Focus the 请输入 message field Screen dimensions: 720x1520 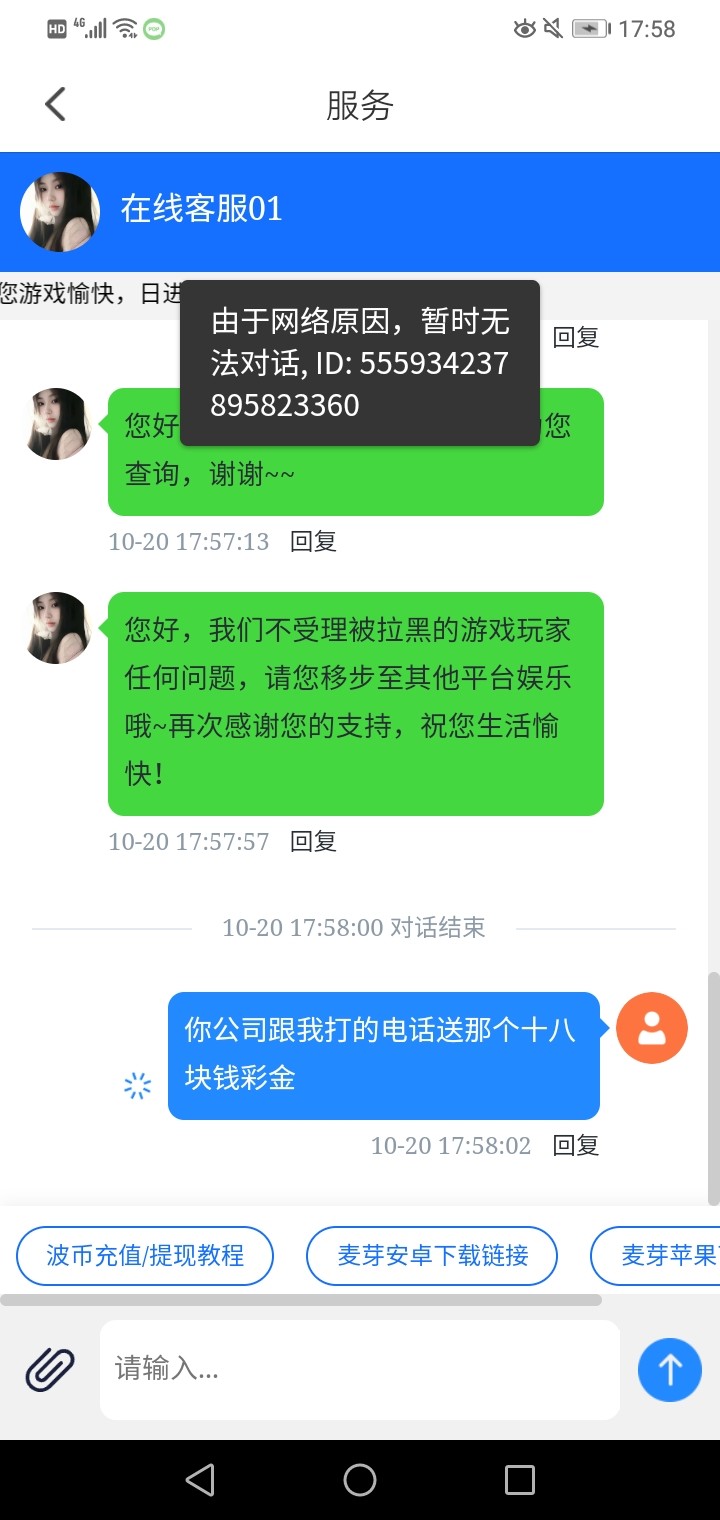[x=360, y=1369]
